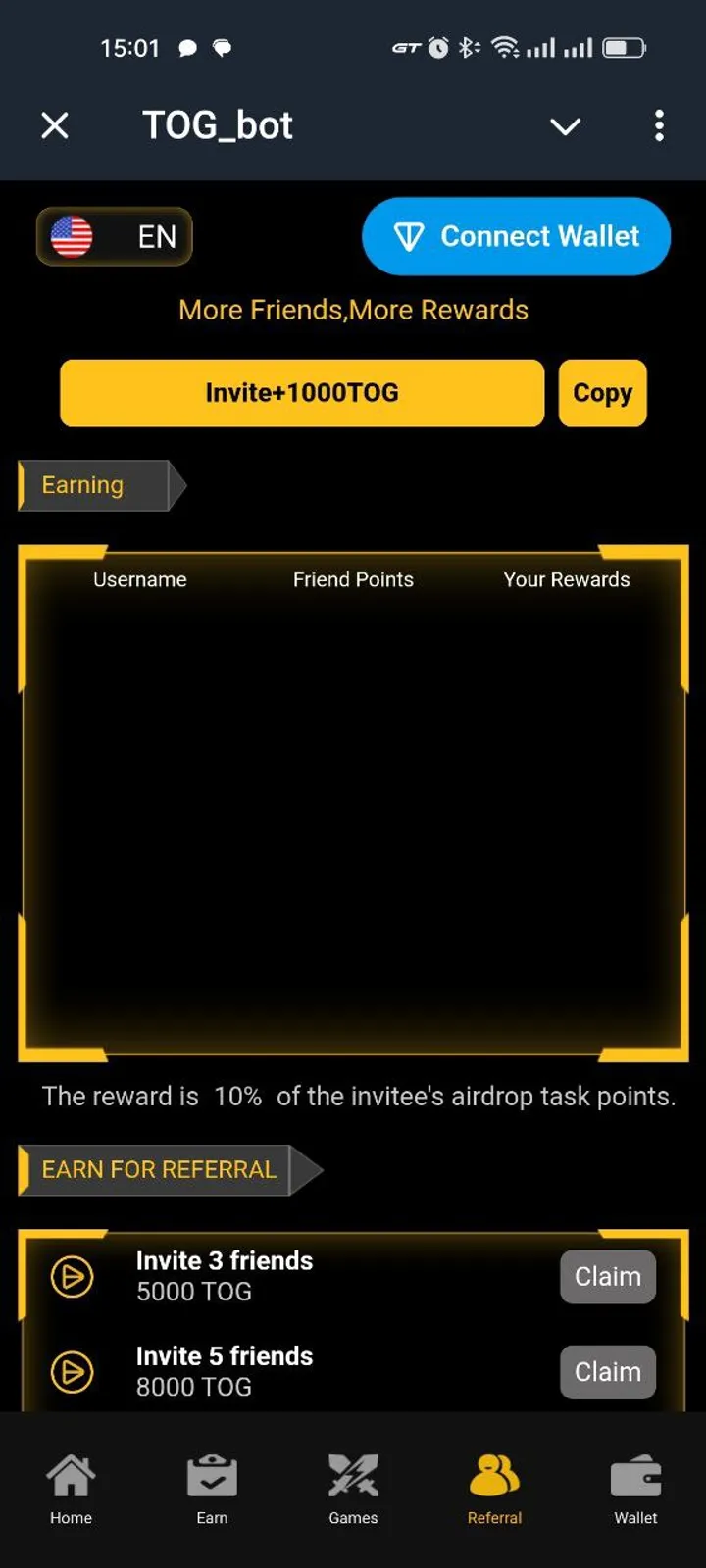
Task: Toggle the EN language selector with US flag
Action: (113, 236)
